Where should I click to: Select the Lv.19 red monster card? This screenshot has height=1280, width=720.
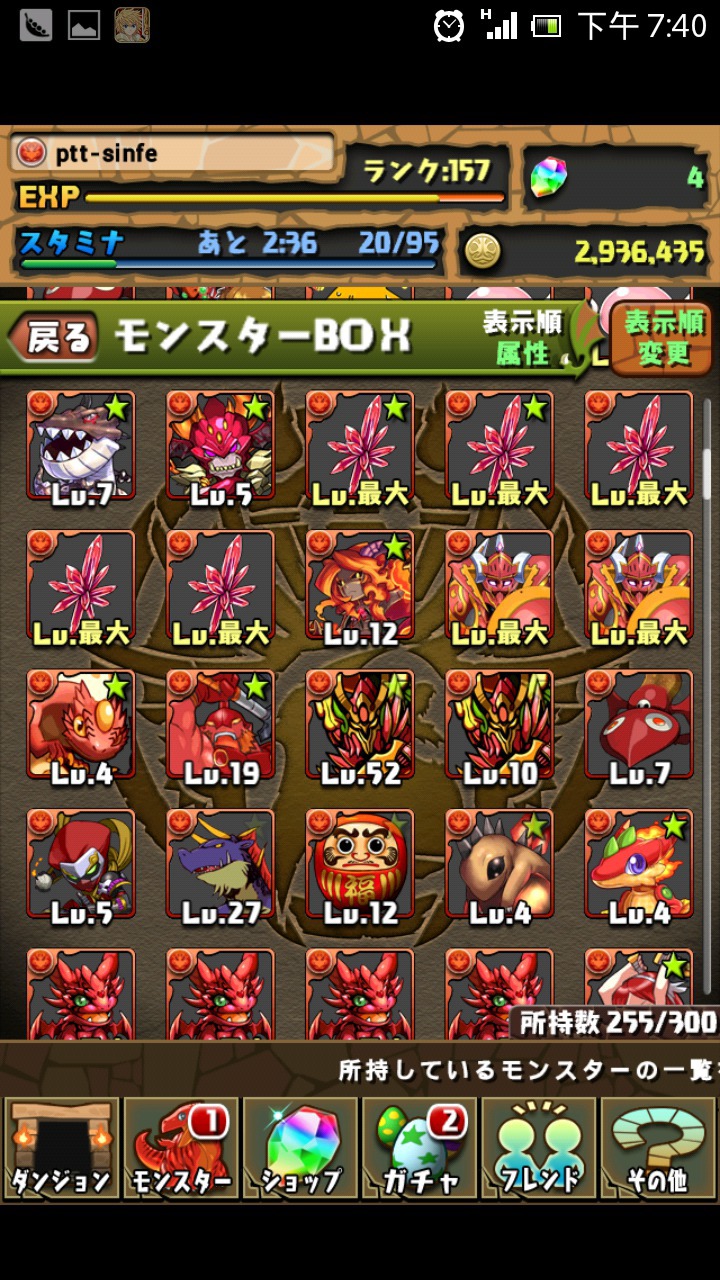click(220, 725)
